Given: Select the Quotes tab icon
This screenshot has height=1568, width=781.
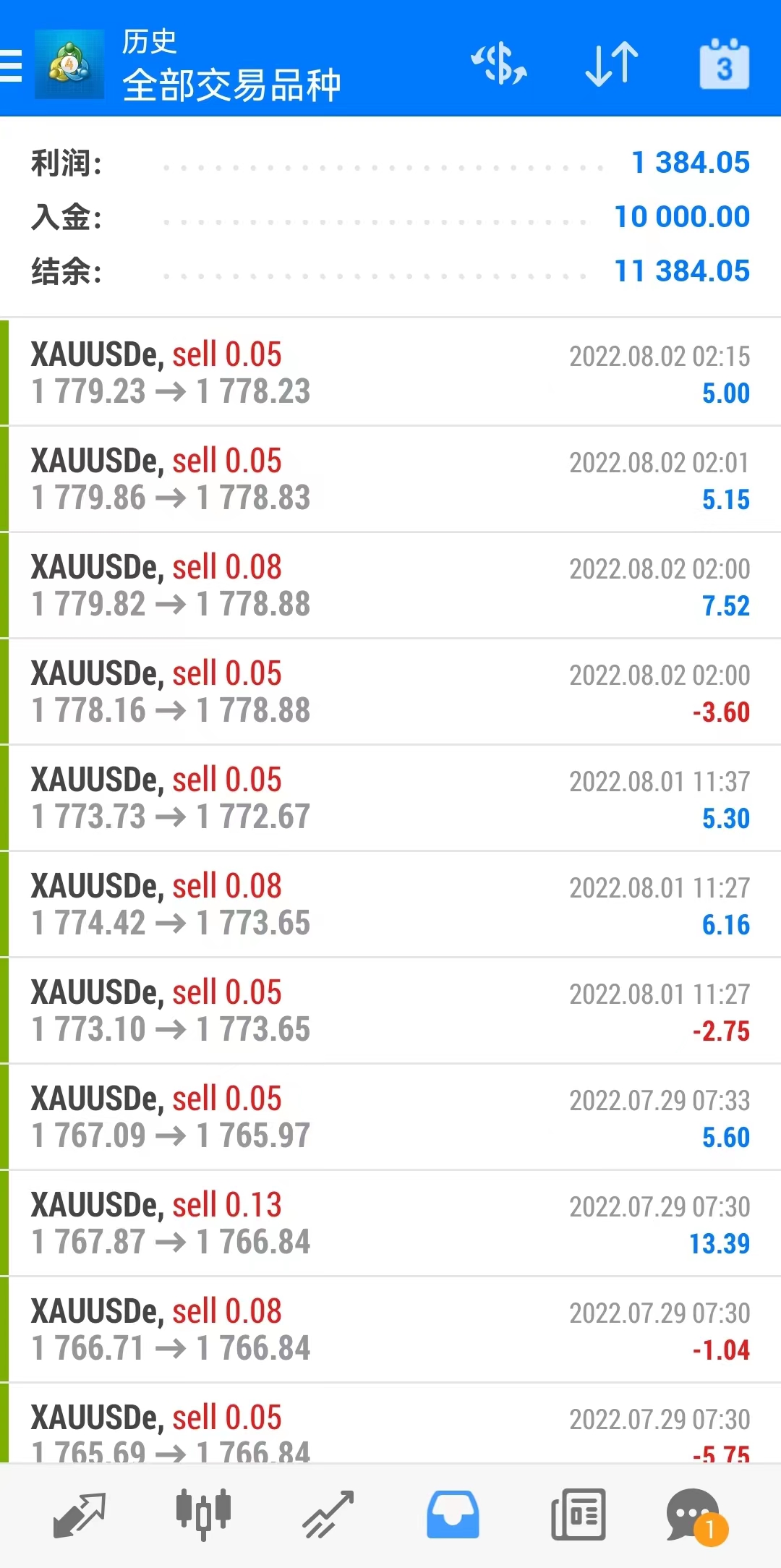Looking at the screenshot, I should 78,1514.
